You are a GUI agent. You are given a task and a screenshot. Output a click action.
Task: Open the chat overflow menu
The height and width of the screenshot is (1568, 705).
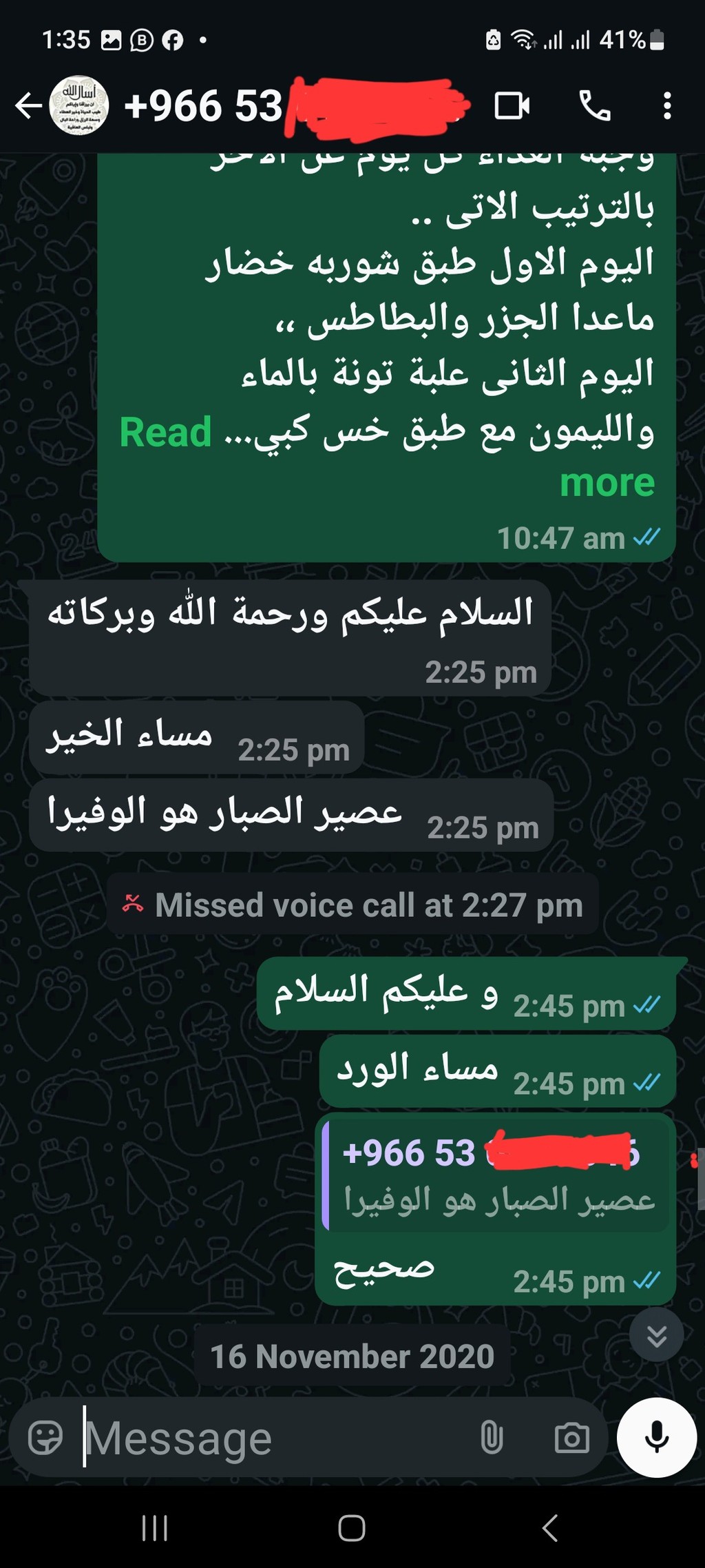coord(666,106)
